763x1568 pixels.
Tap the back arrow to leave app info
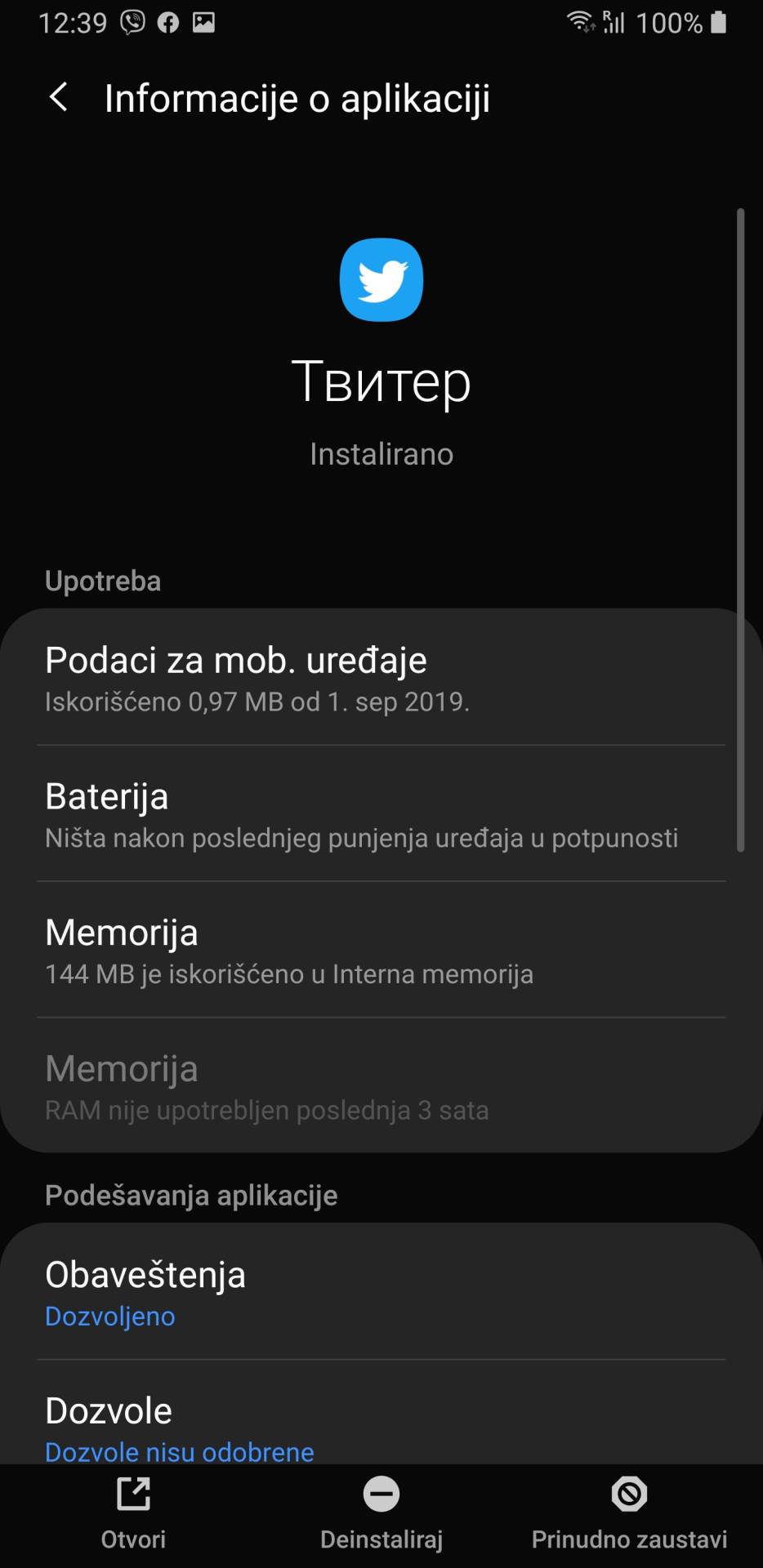coord(58,96)
